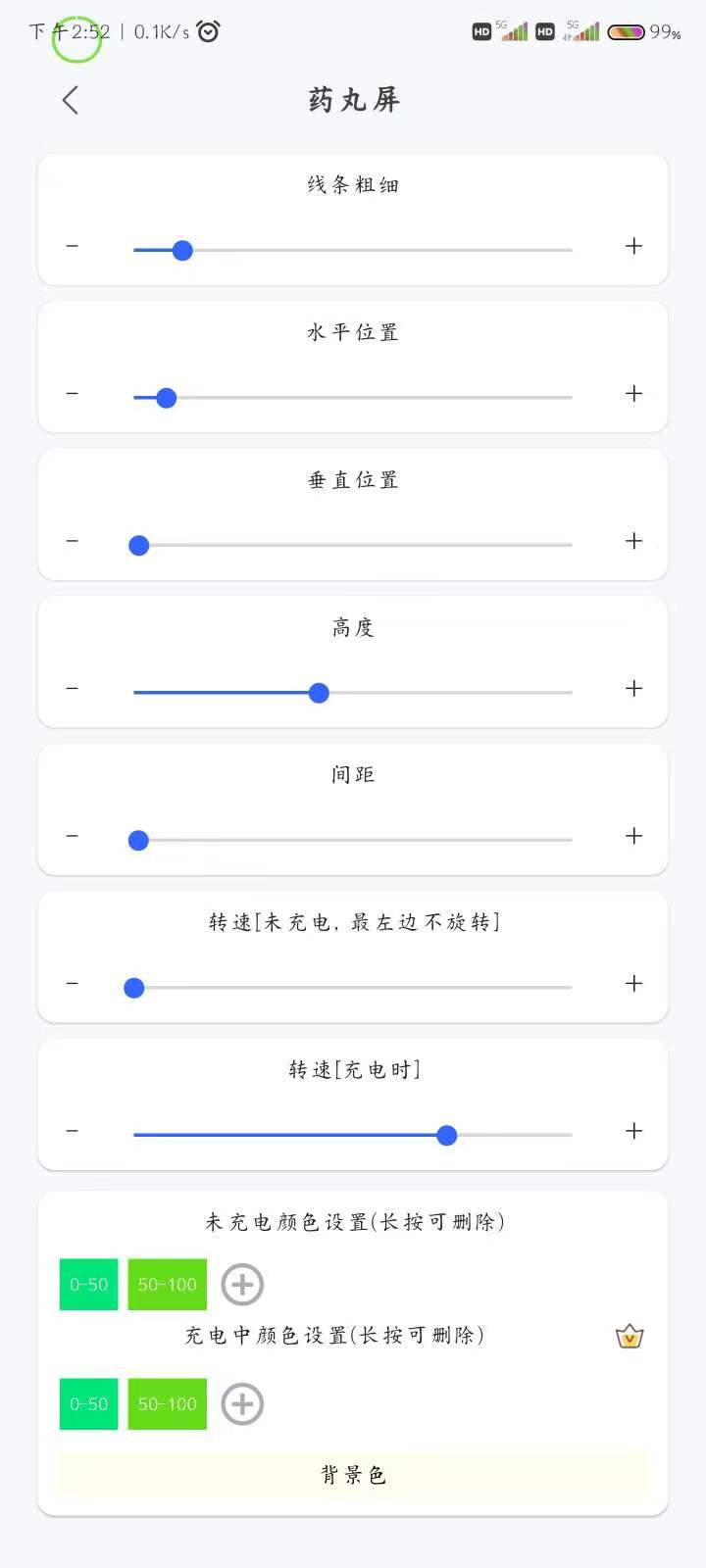Screen dimensions: 706x1568
Task: Decrease 垂直位置 with the minus sign
Action: click(72, 541)
